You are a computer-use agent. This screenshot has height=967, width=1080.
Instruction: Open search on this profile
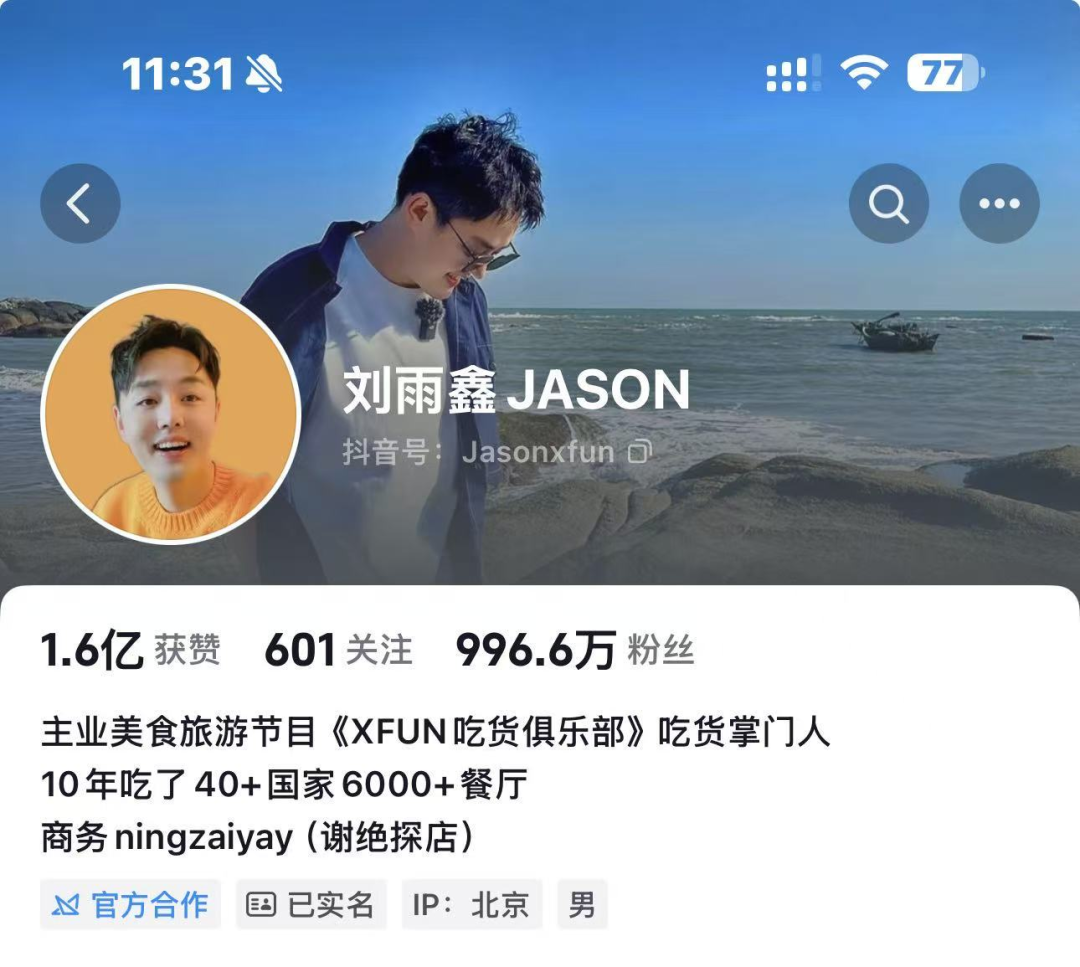888,204
